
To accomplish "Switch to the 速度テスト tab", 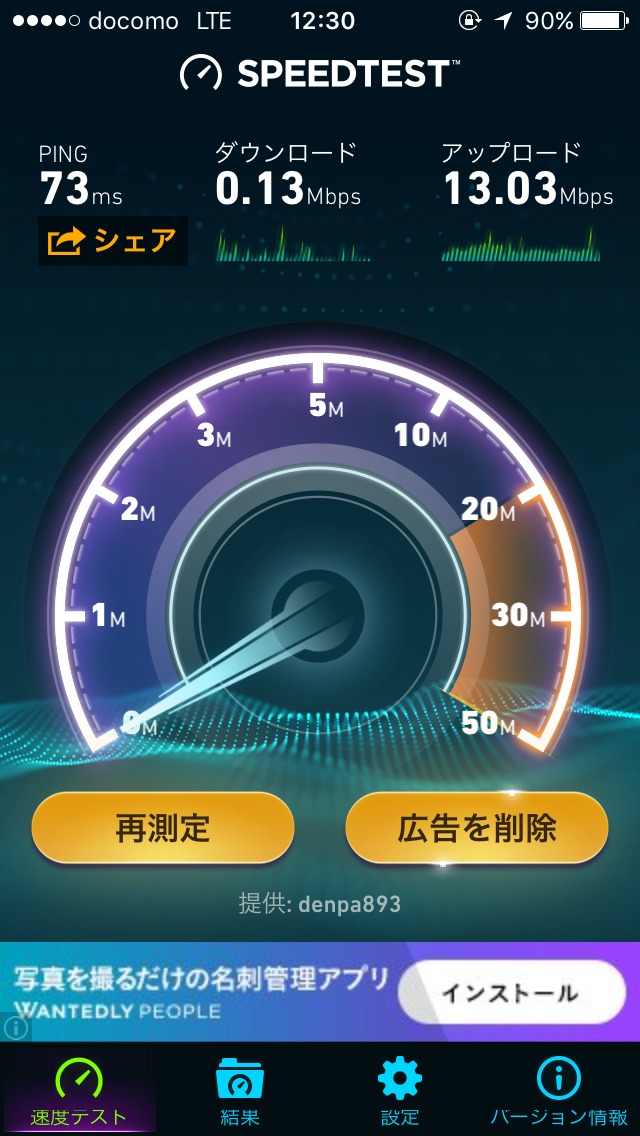I will click(x=79, y=1090).
